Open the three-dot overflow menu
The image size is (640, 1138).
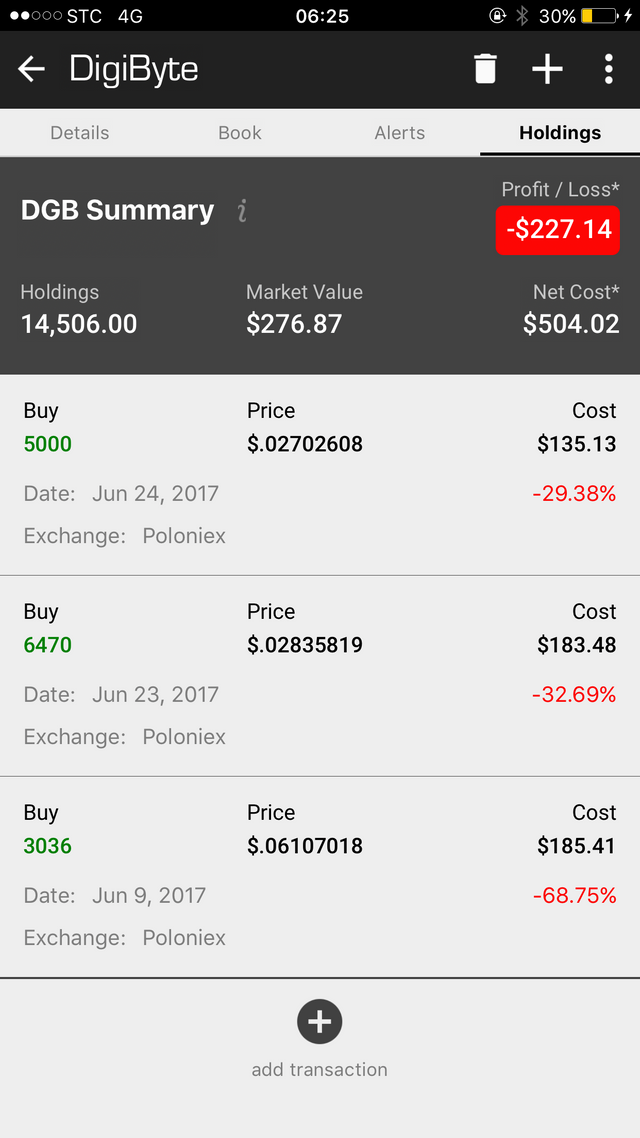(608, 69)
